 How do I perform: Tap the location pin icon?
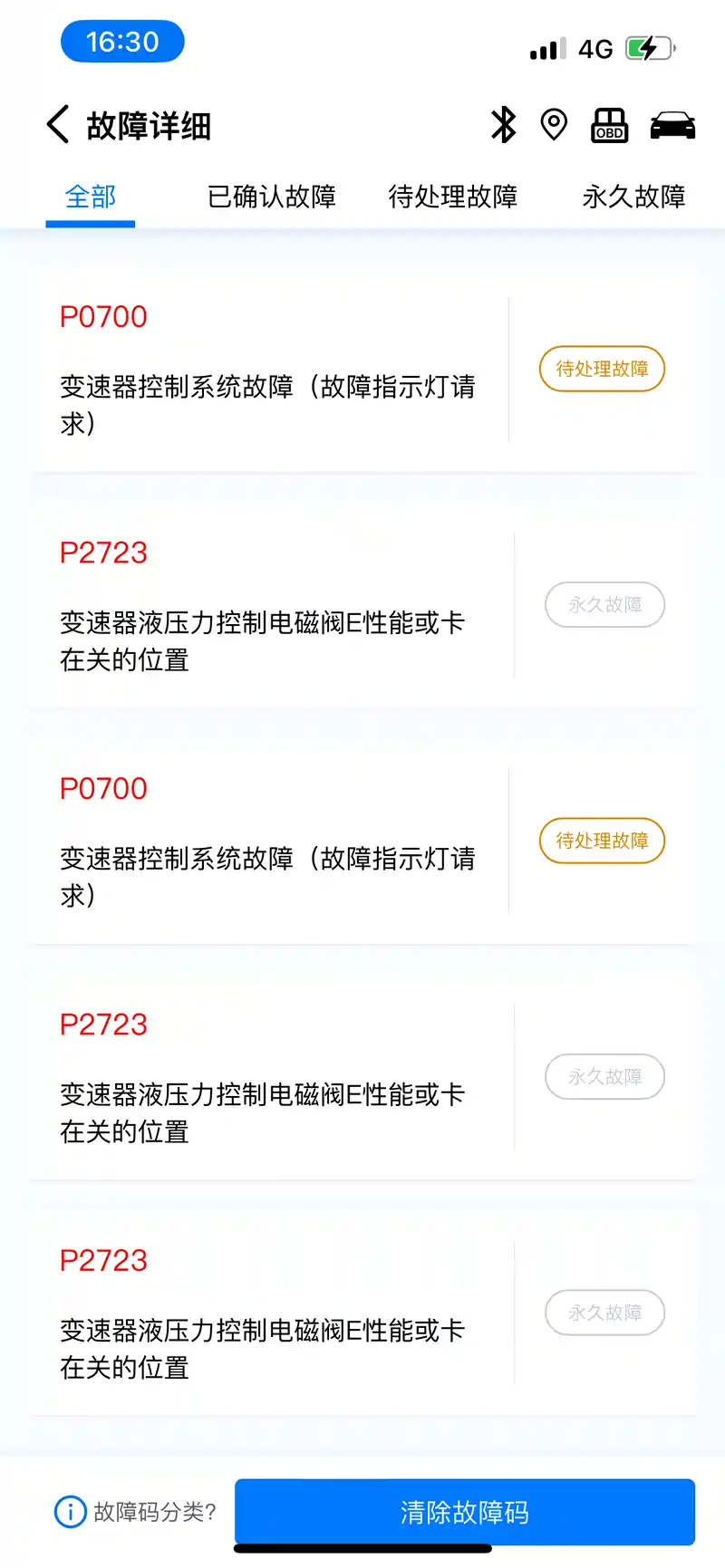554,125
